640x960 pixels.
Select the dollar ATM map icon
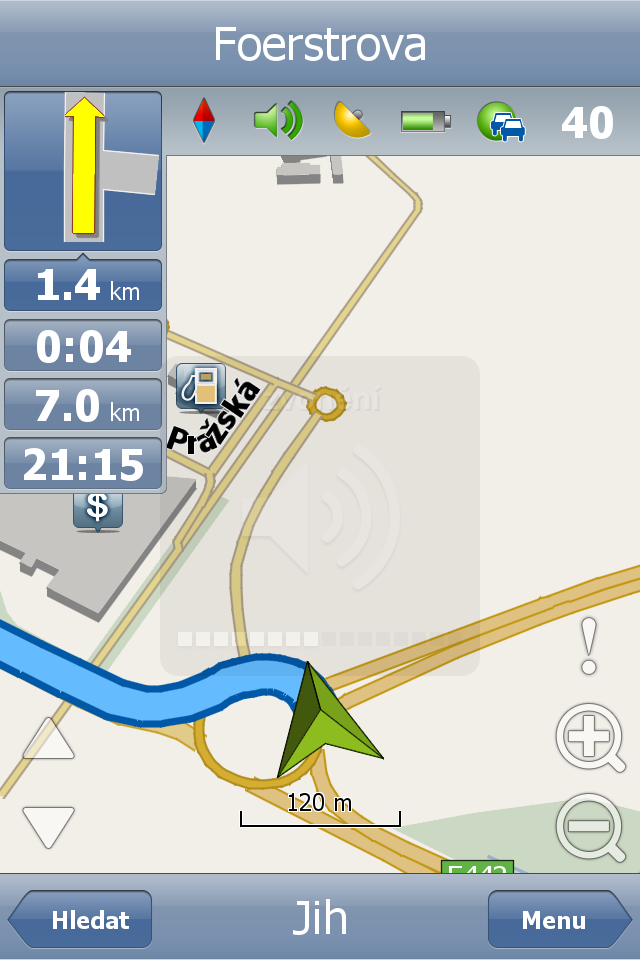(97, 508)
